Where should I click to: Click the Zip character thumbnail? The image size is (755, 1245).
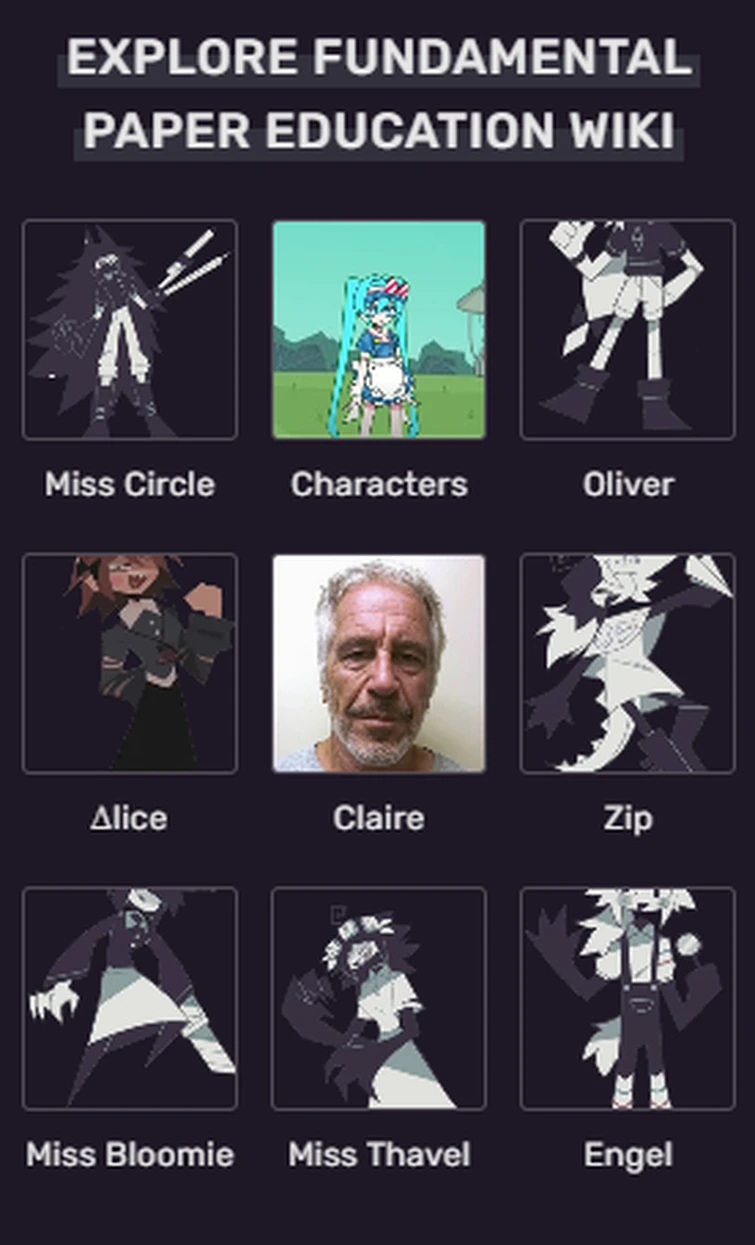tap(627, 662)
